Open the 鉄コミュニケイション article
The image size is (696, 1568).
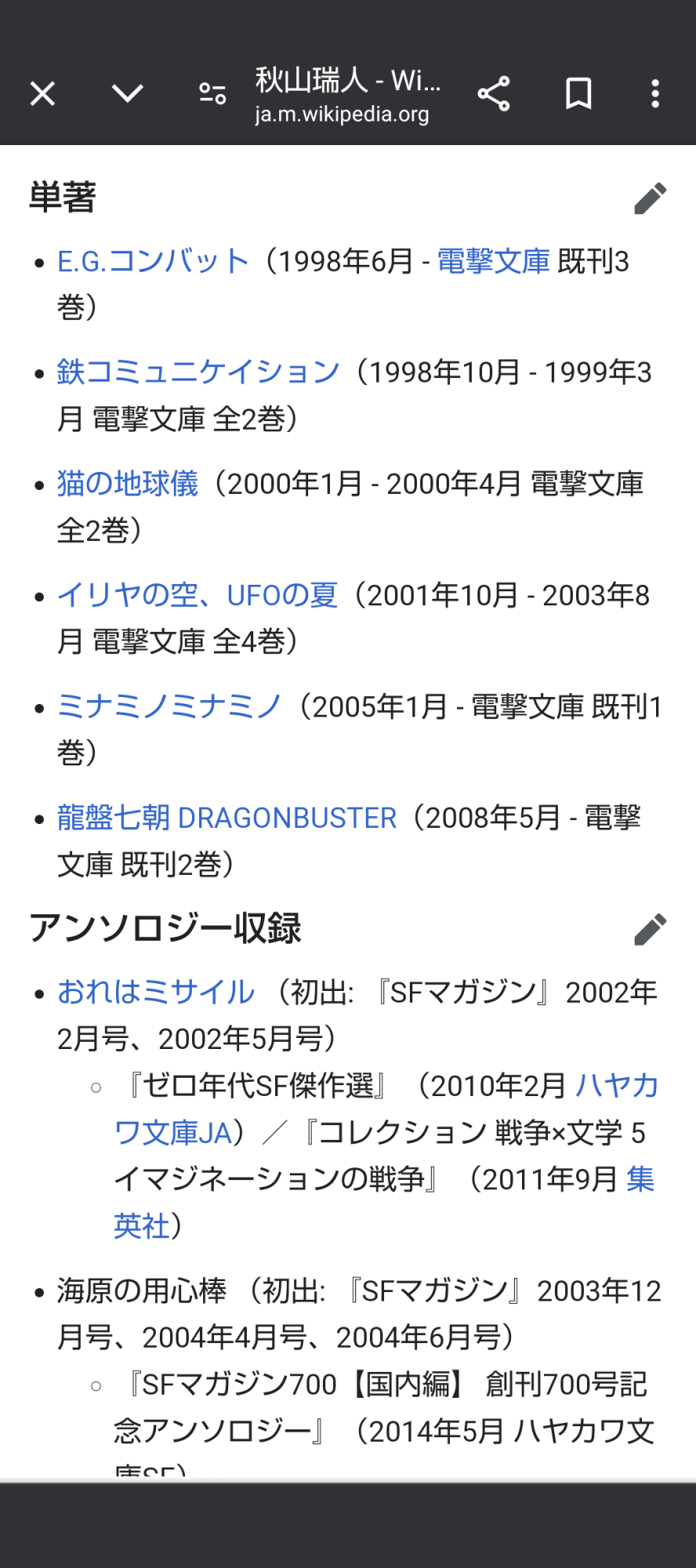[x=198, y=372]
